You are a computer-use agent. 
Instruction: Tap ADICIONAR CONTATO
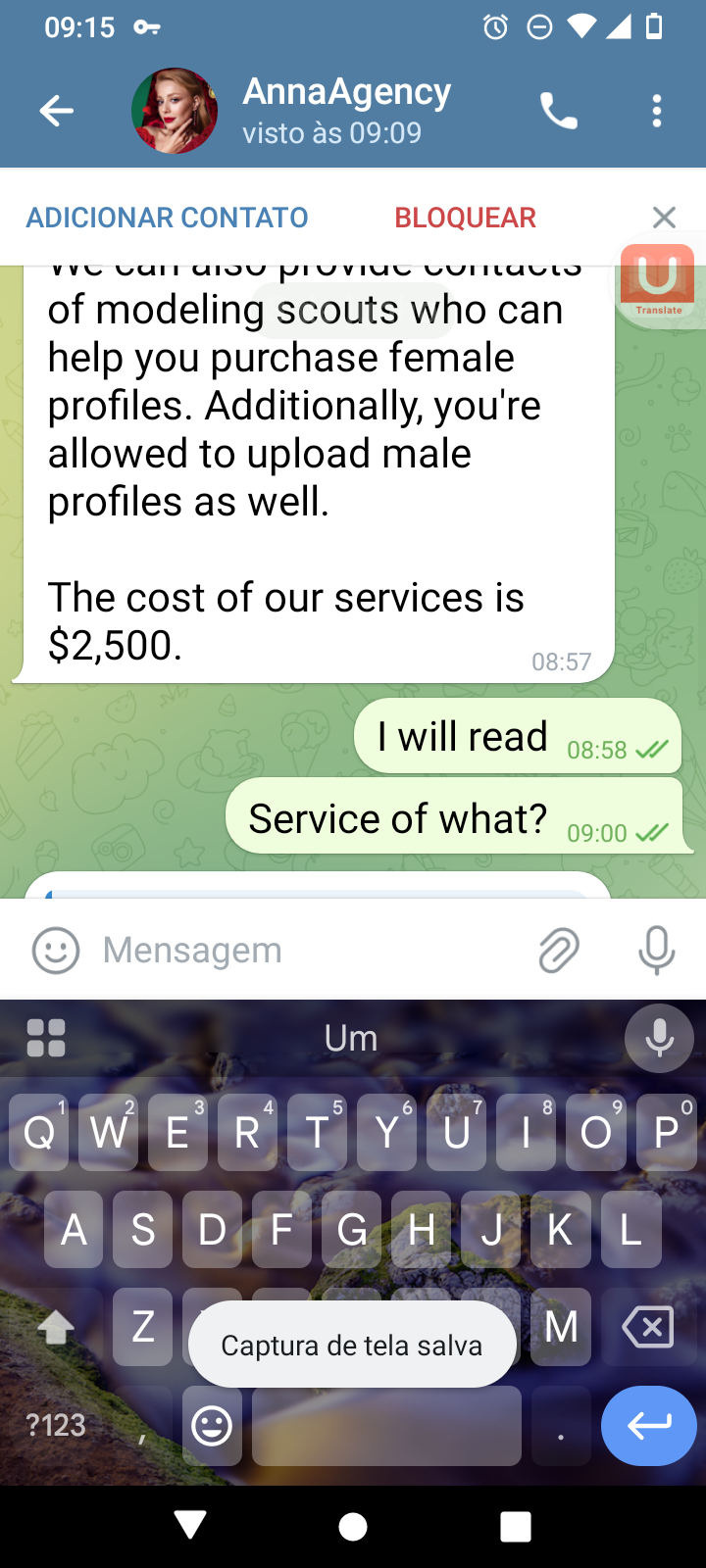(x=167, y=218)
